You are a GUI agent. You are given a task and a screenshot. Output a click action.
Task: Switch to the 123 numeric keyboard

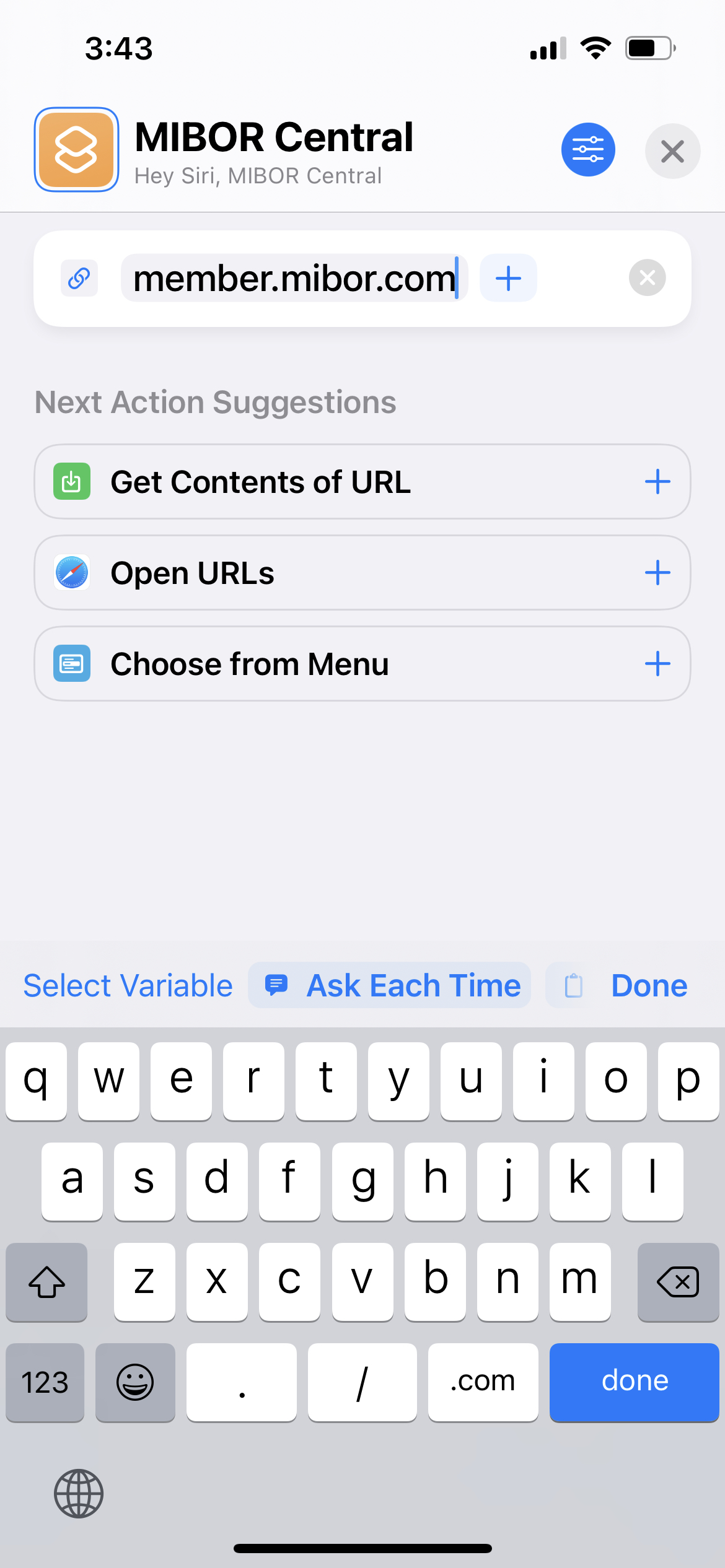click(x=45, y=1382)
